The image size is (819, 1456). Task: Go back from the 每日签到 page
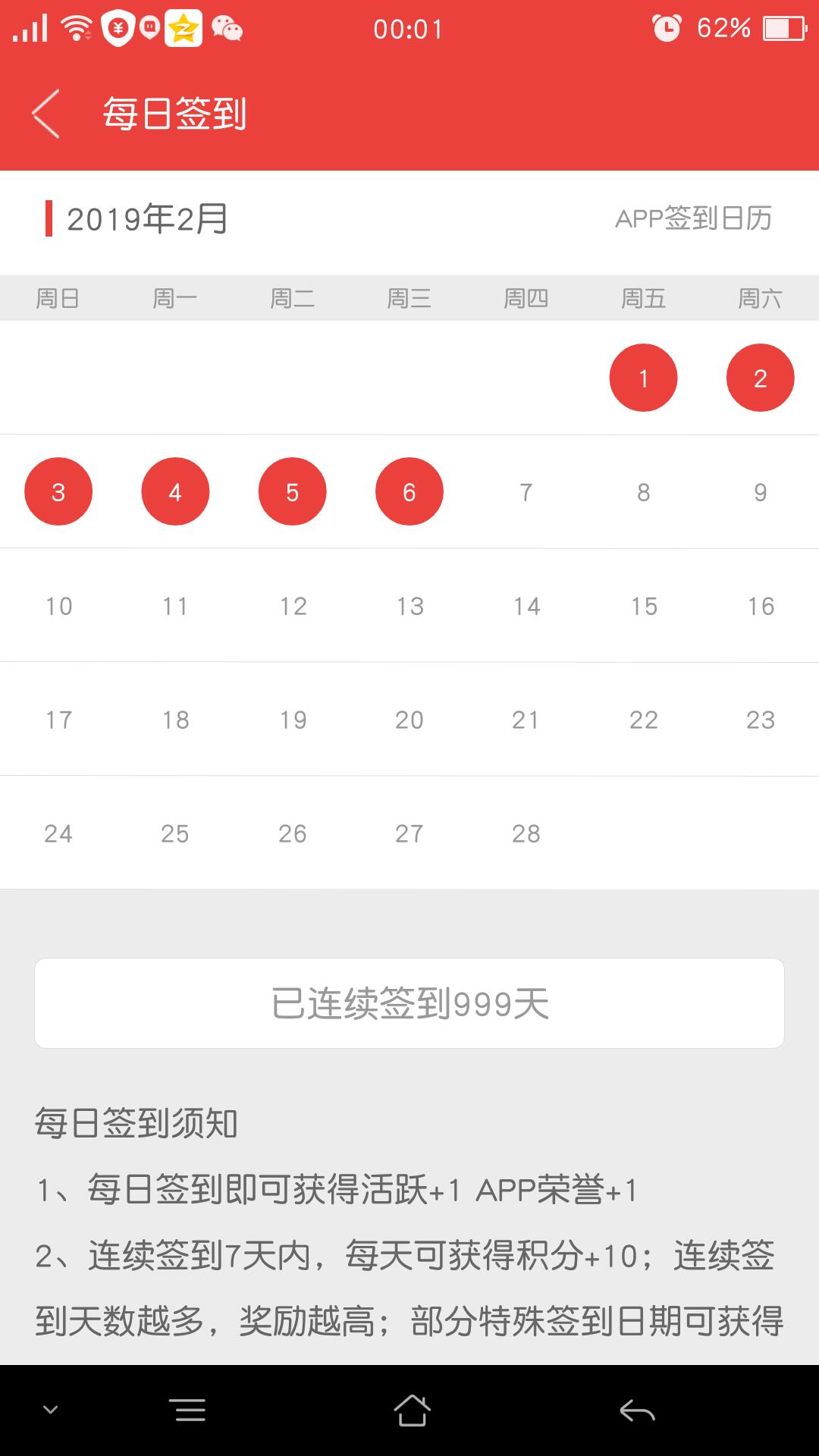click(47, 114)
